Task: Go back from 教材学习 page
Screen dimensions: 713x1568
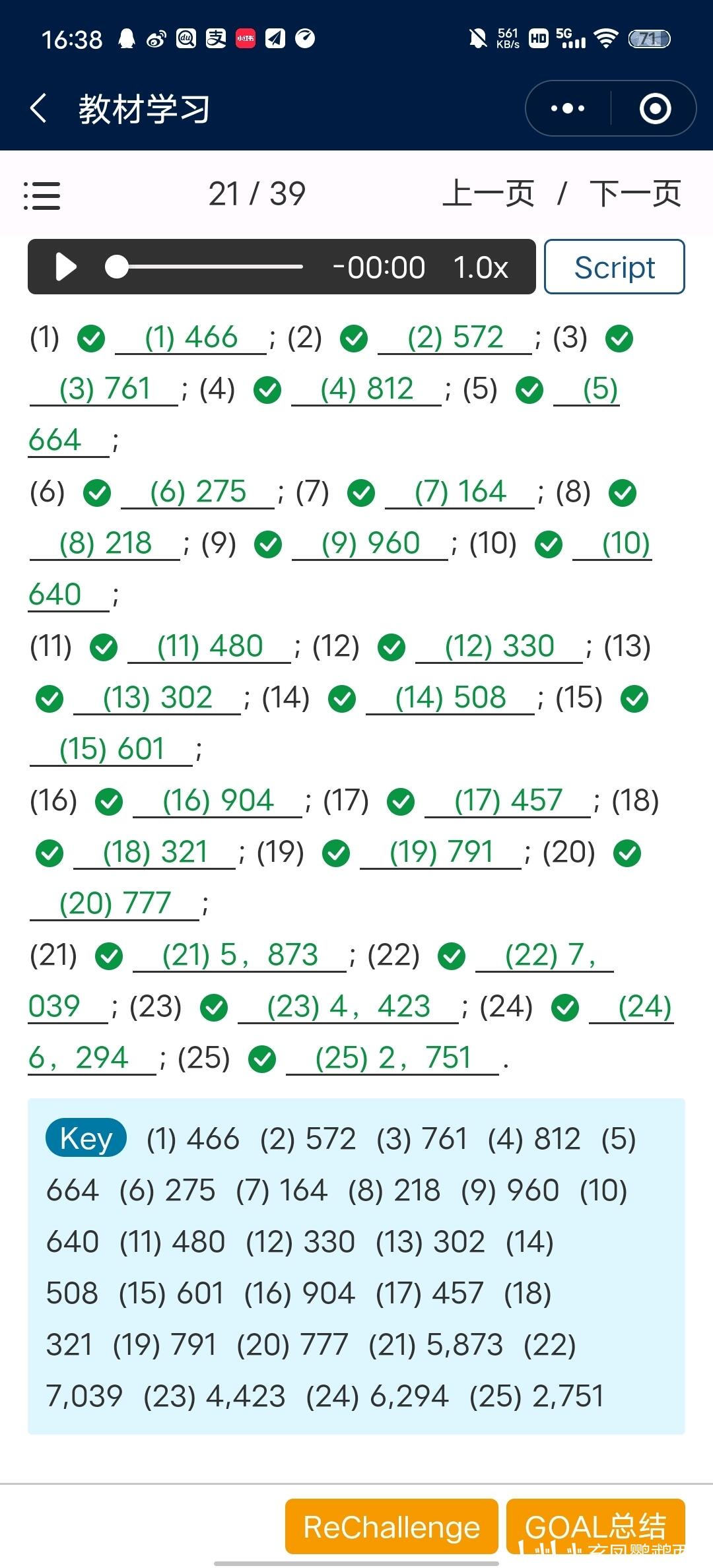Action: coord(40,108)
